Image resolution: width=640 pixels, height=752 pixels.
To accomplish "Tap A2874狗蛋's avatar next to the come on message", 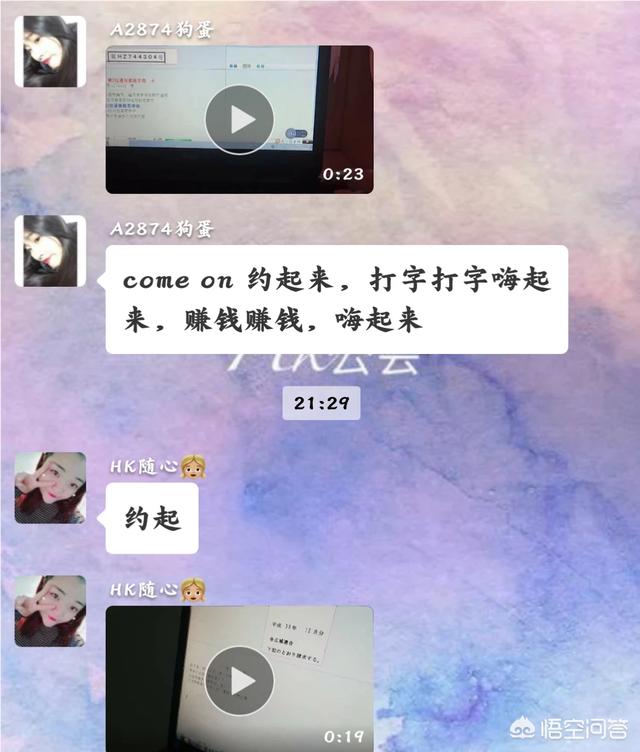I will (50, 251).
